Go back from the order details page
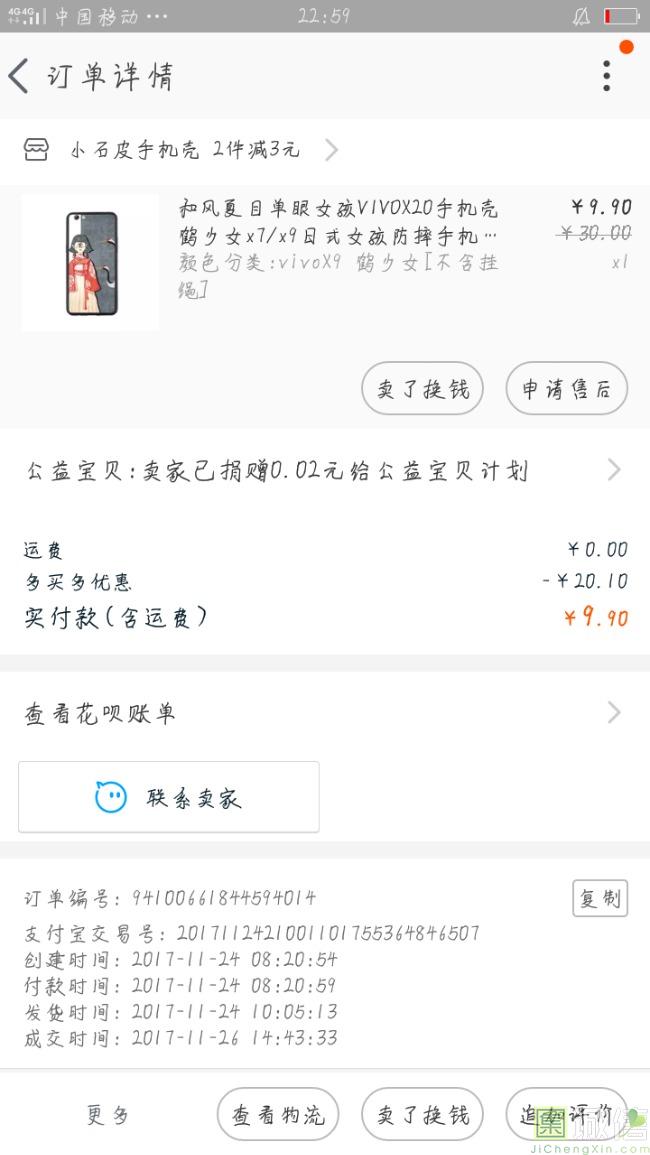 point(20,76)
